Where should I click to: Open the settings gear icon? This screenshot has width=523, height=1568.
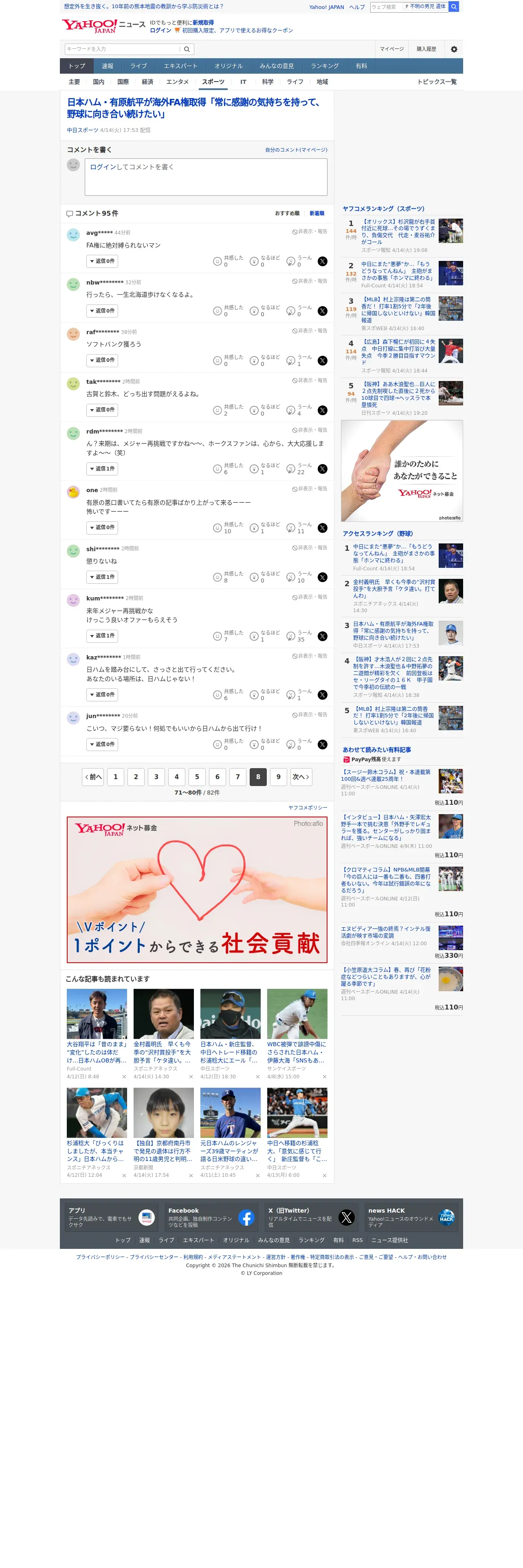coord(454,49)
